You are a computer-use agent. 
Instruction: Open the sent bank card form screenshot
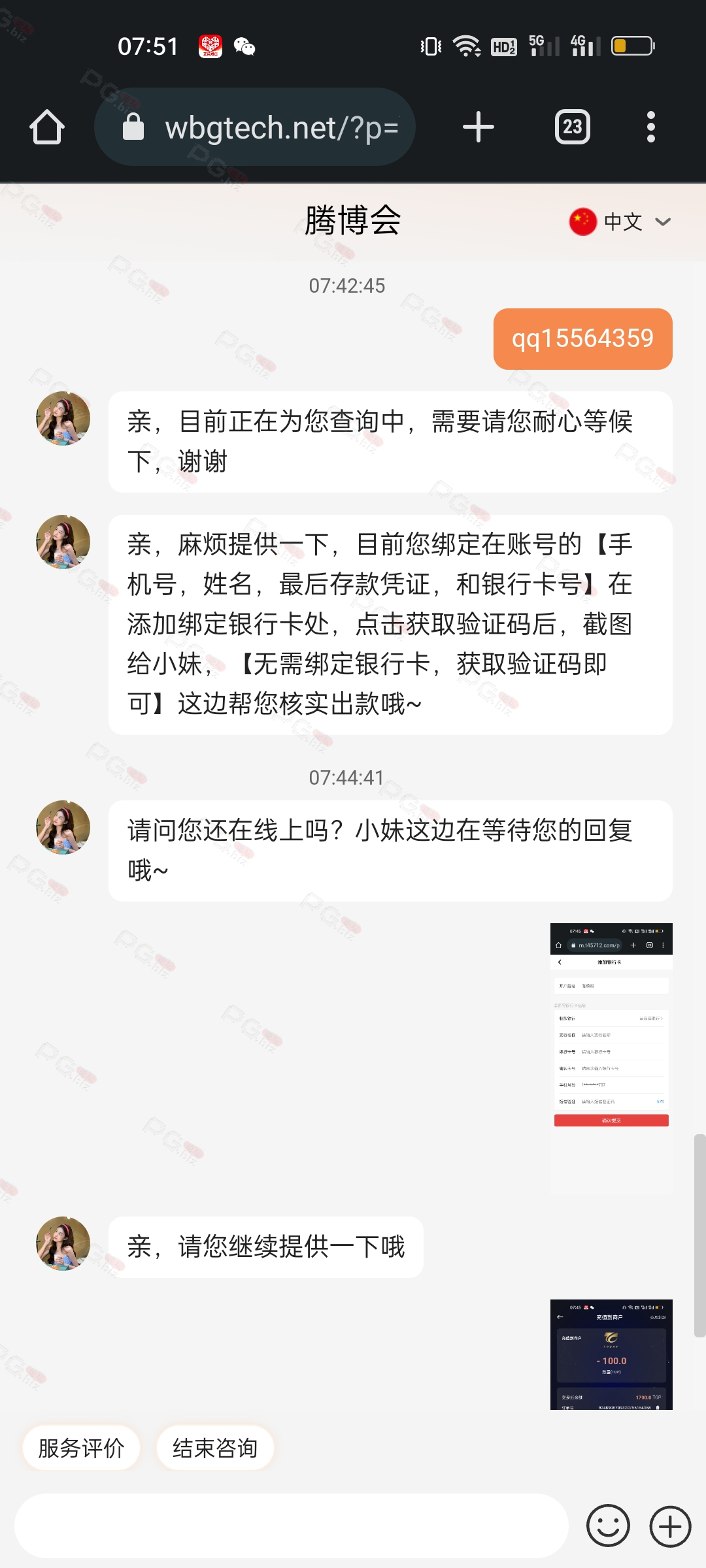pyautogui.click(x=611, y=1058)
